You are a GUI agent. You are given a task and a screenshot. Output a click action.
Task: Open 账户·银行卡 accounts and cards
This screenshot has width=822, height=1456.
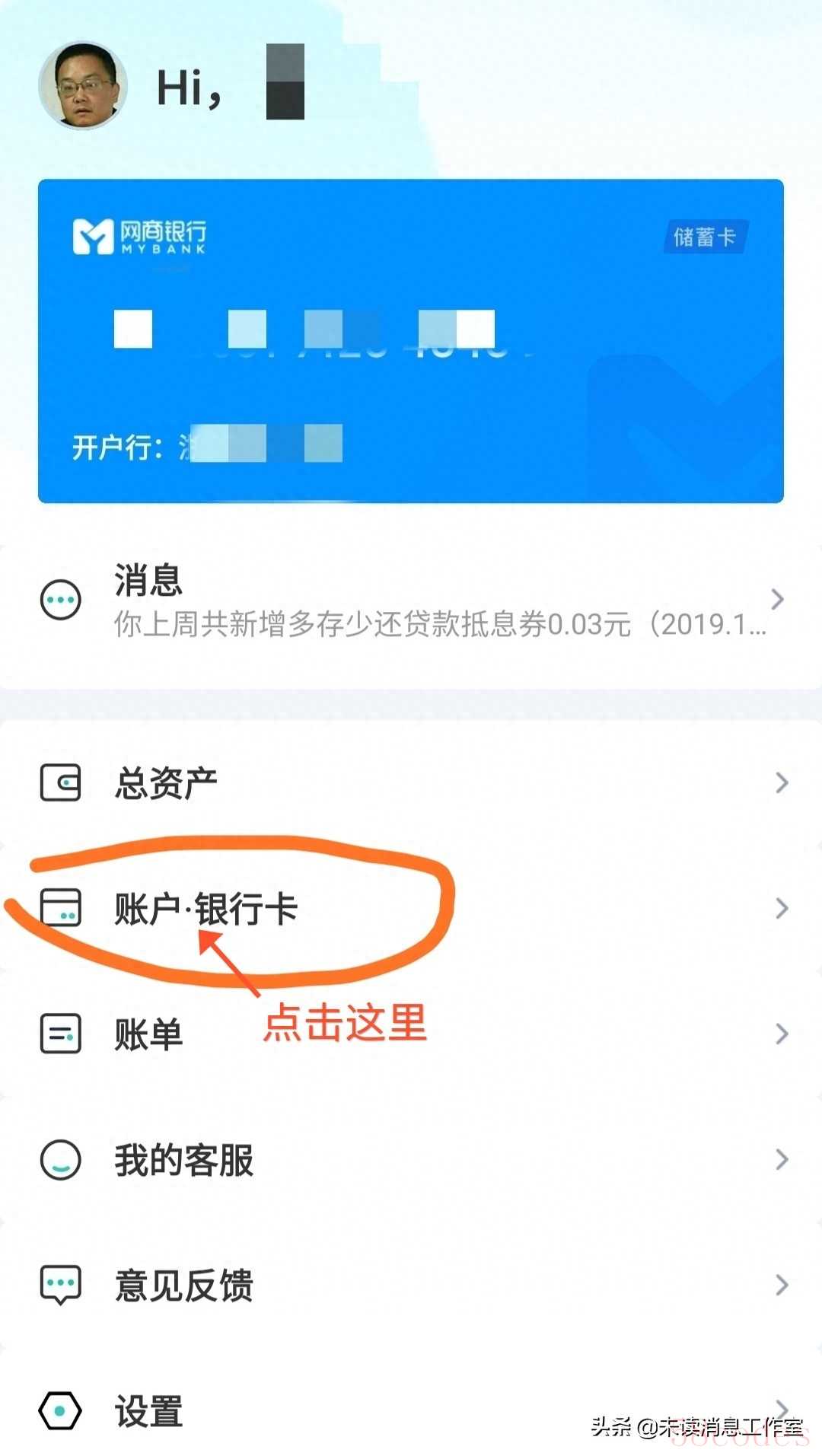tap(411, 908)
